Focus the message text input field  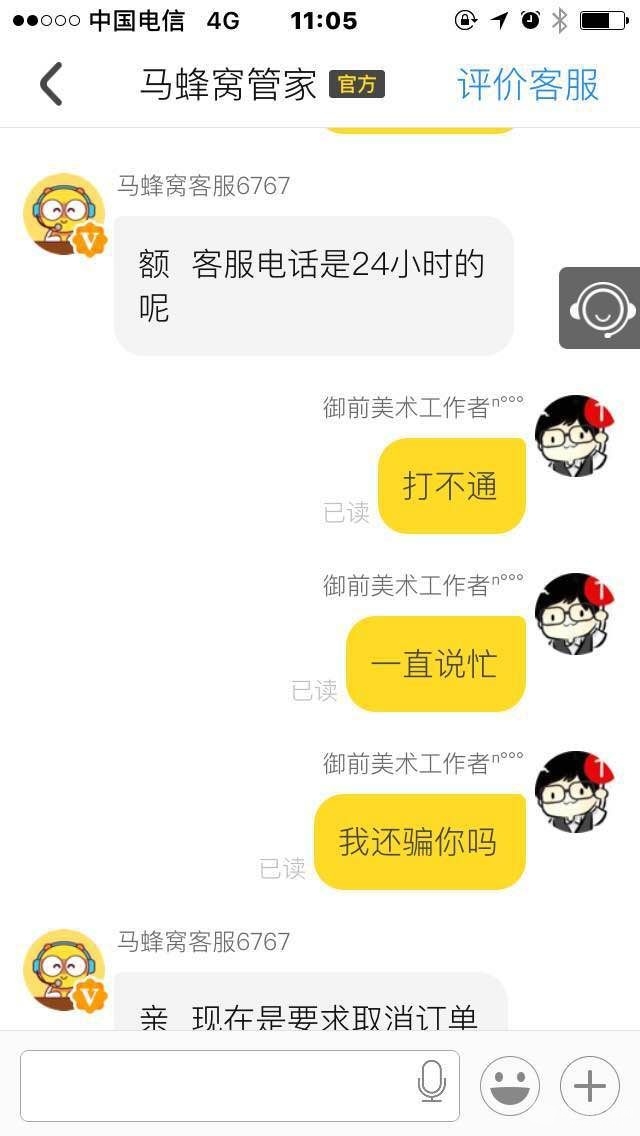(x=215, y=1085)
